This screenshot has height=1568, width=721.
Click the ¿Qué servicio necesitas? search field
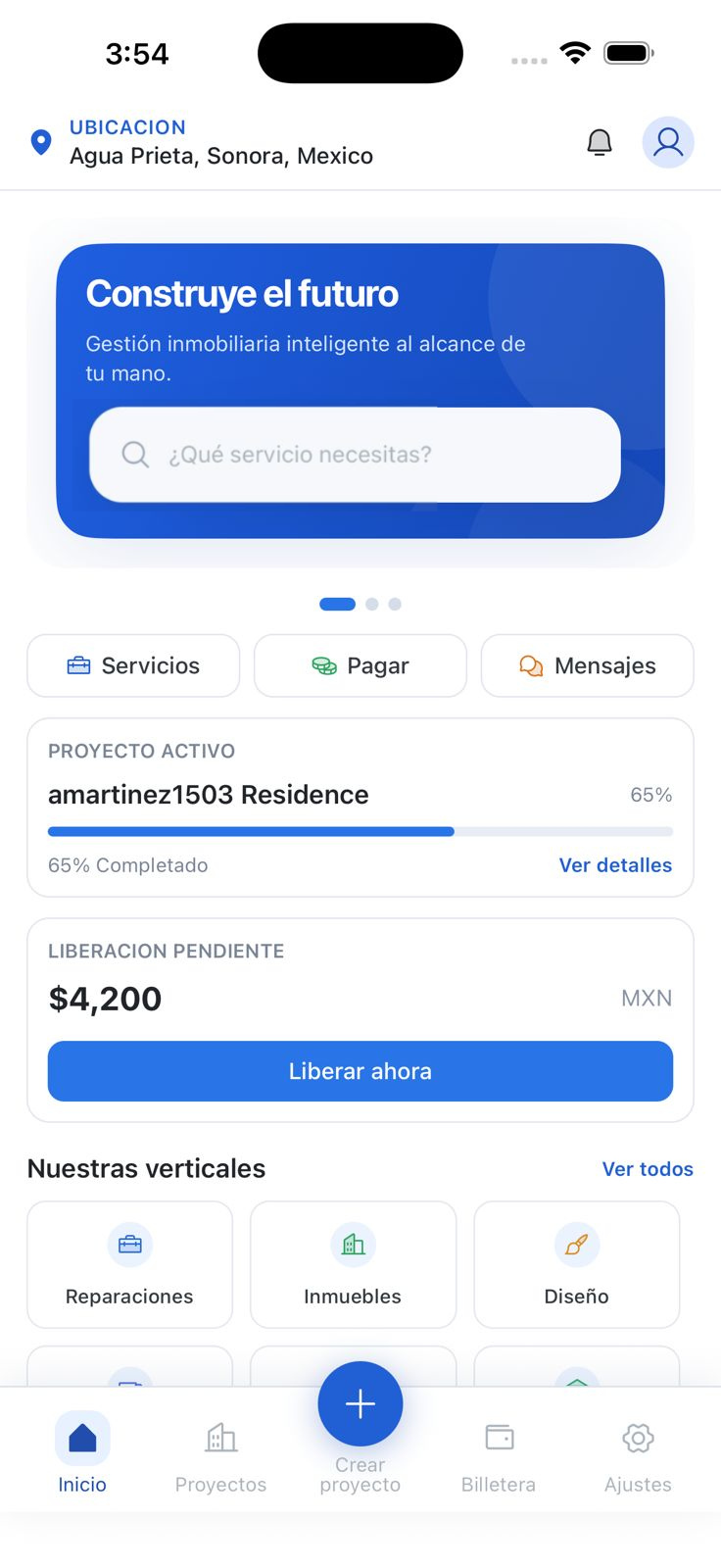(x=355, y=454)
